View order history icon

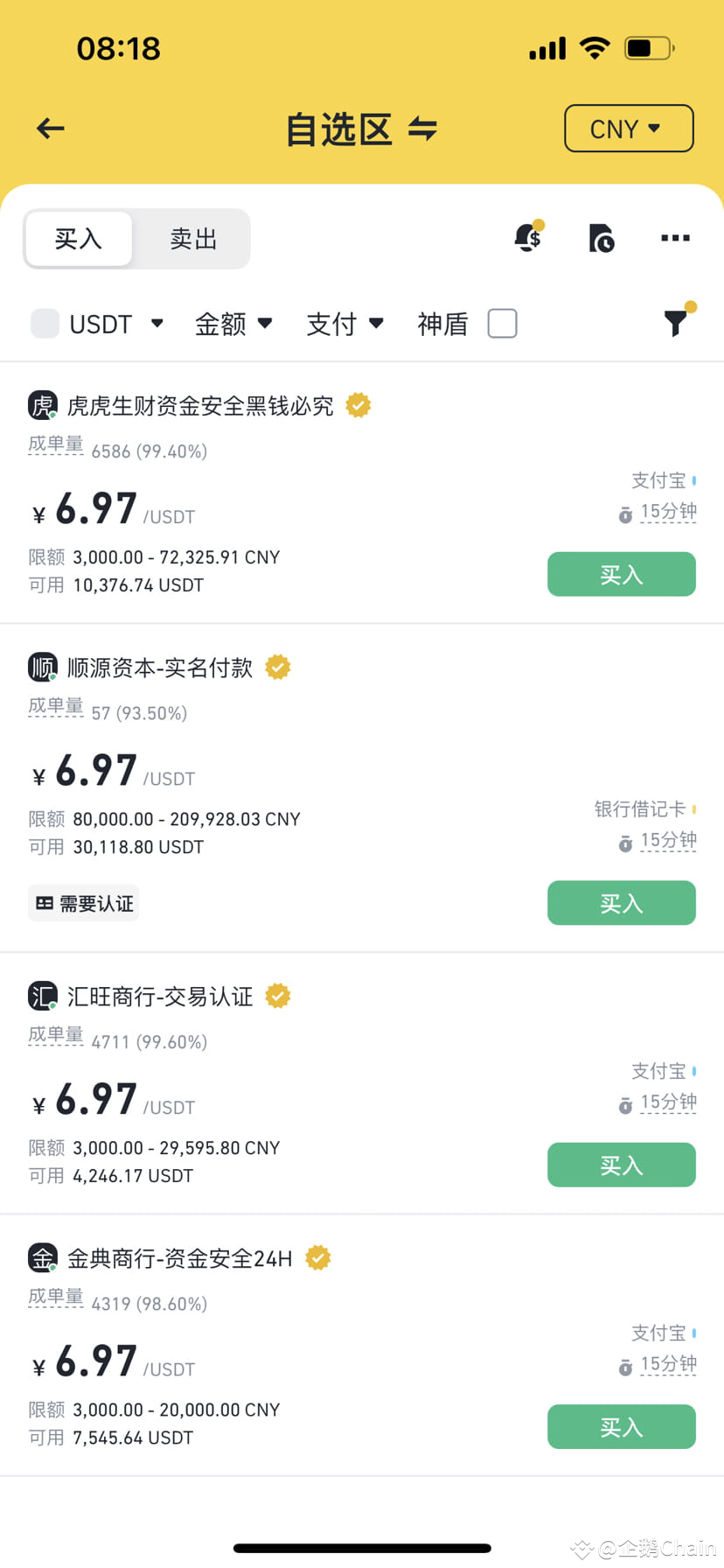point(602,238)
